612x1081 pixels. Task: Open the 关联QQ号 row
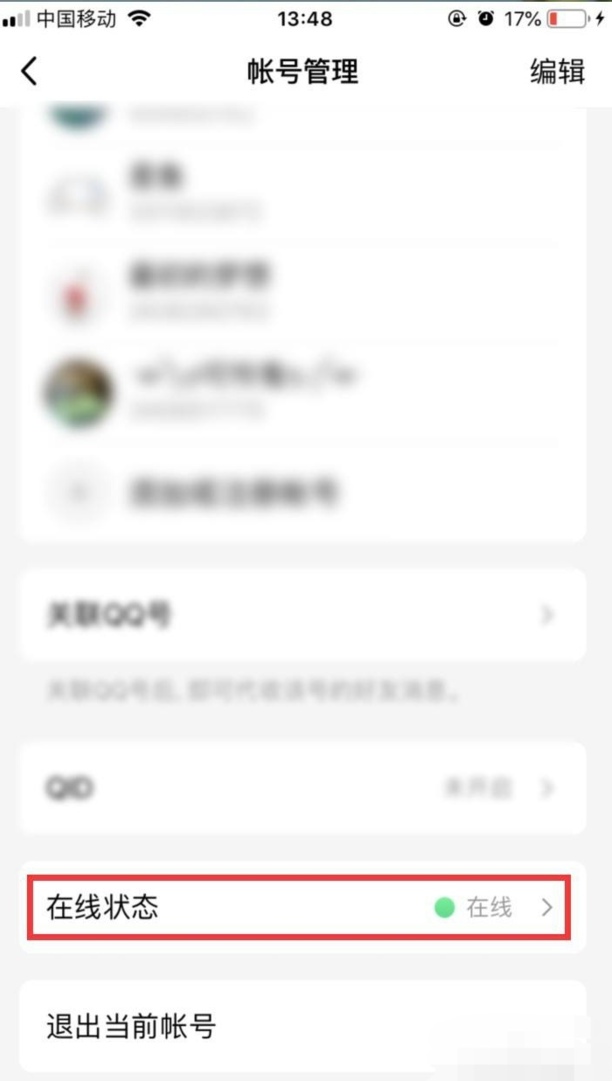pyautogui.click(x=300, y=615)
